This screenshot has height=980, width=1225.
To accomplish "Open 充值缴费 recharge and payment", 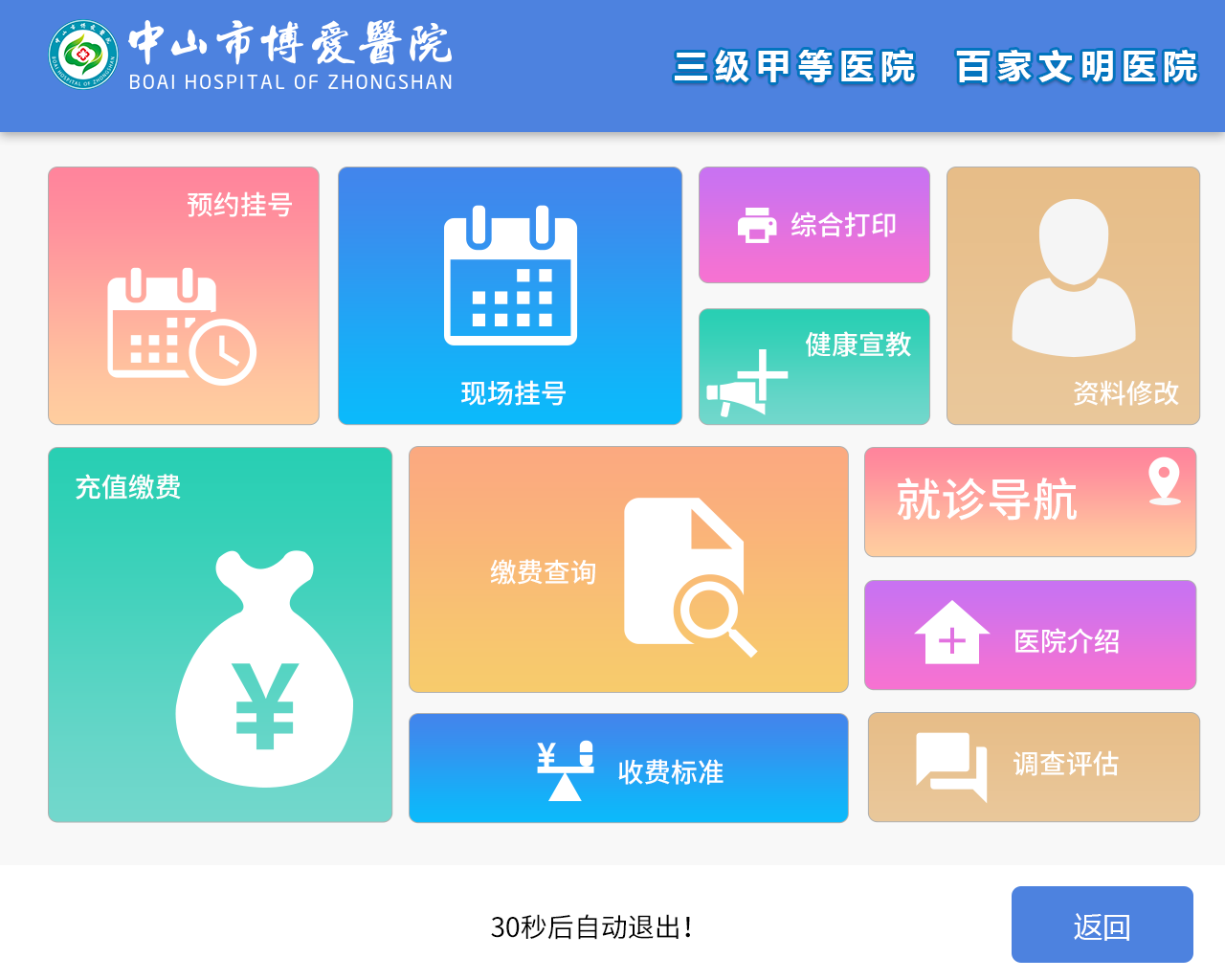I will pyautogui.click(x=220, y=635).
